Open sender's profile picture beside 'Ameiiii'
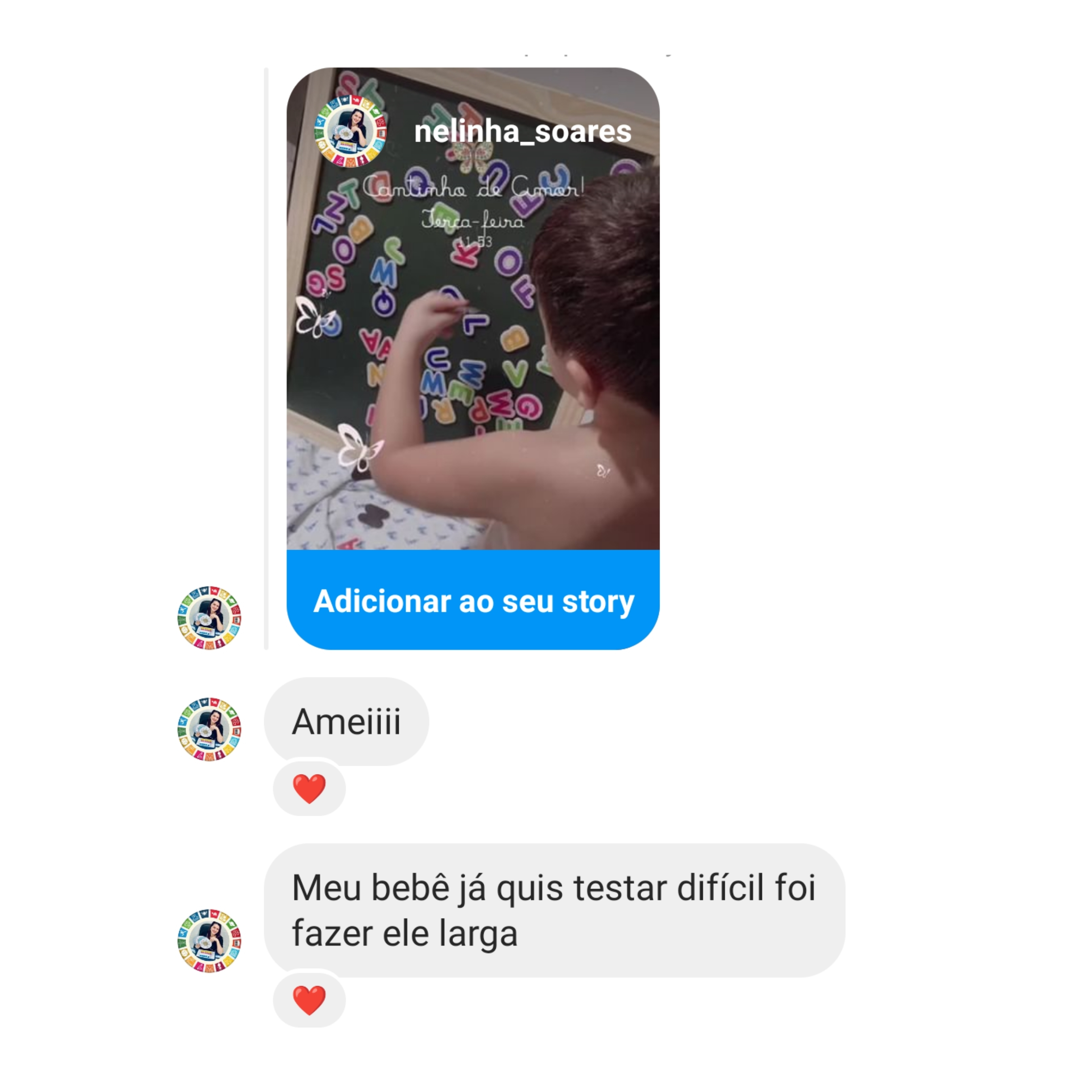Viewport: 1092px width, 1092px height. 209,729
